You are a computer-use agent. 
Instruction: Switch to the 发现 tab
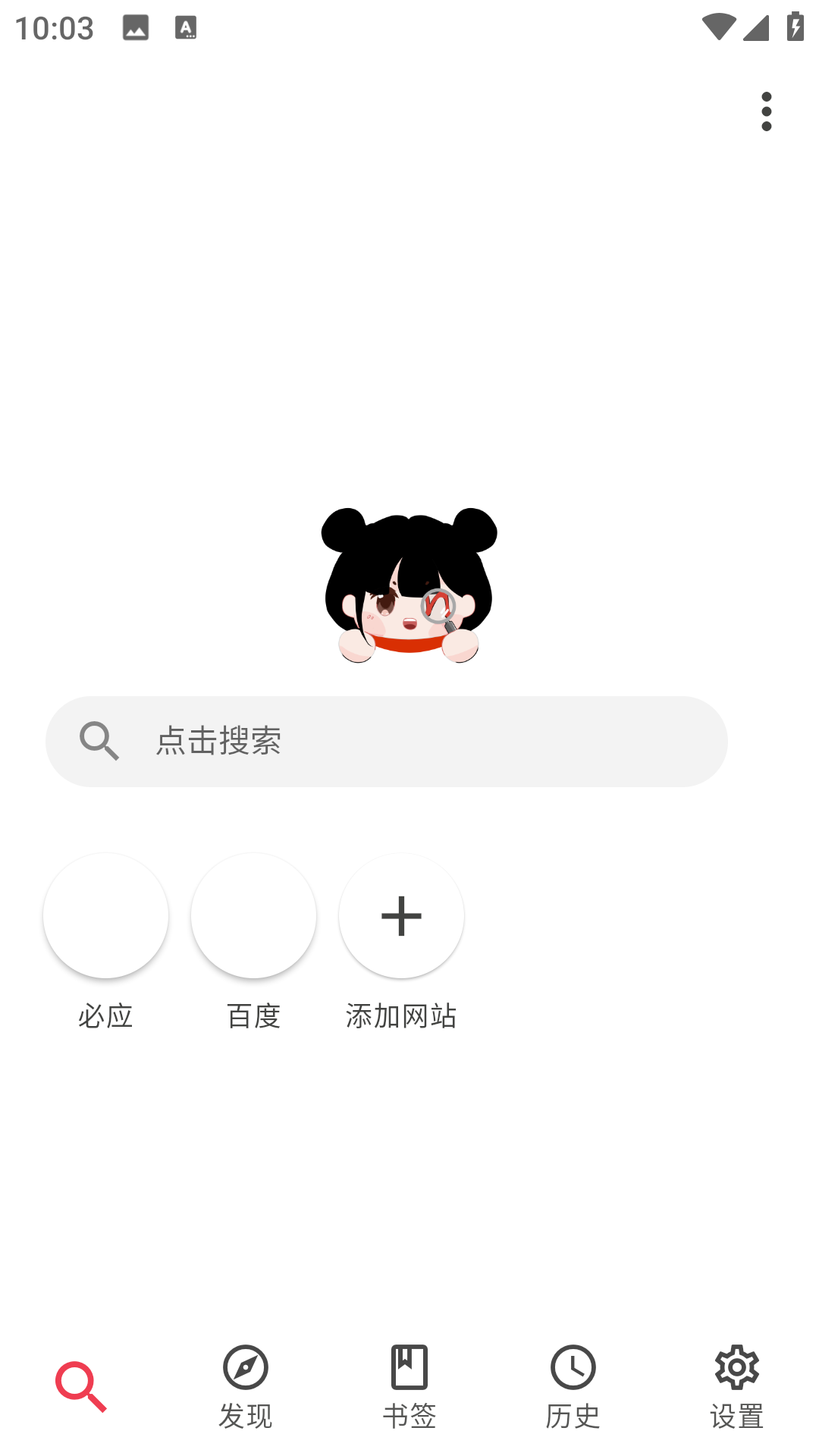245,1386
